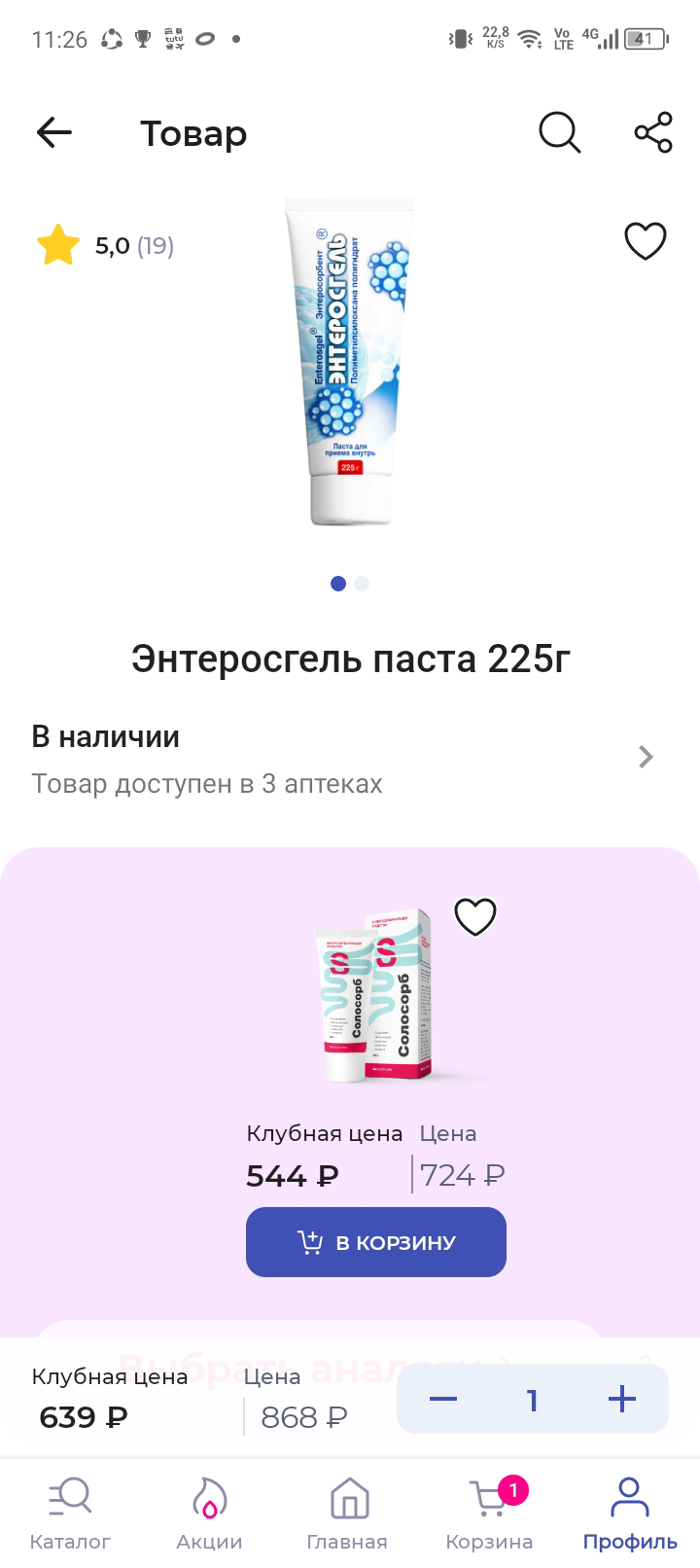Expand pharmacy availability via the chevron
This screenshot has height=1568, width=700.
pos(645,757)
